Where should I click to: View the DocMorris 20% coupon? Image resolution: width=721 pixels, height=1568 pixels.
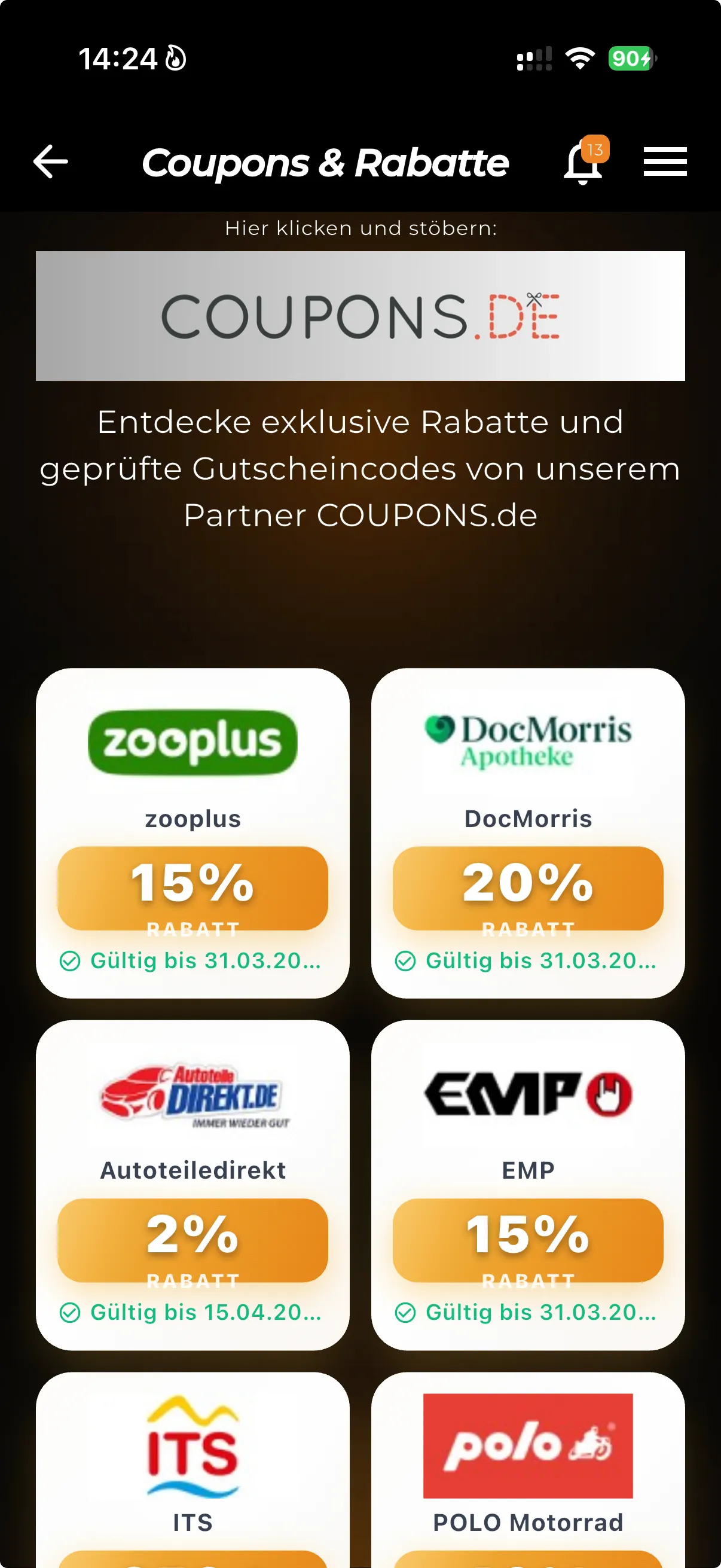pos(527,832)
